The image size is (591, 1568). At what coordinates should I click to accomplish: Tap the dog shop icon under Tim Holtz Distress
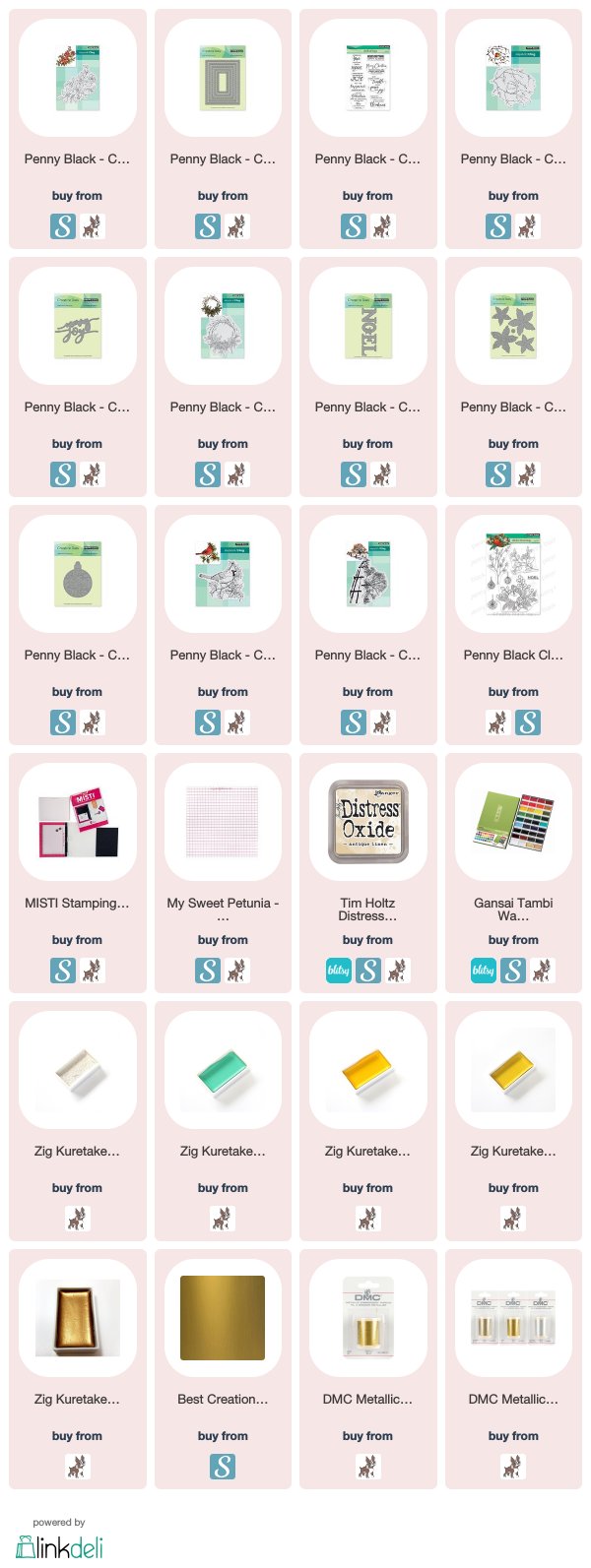tap(397, 971)
